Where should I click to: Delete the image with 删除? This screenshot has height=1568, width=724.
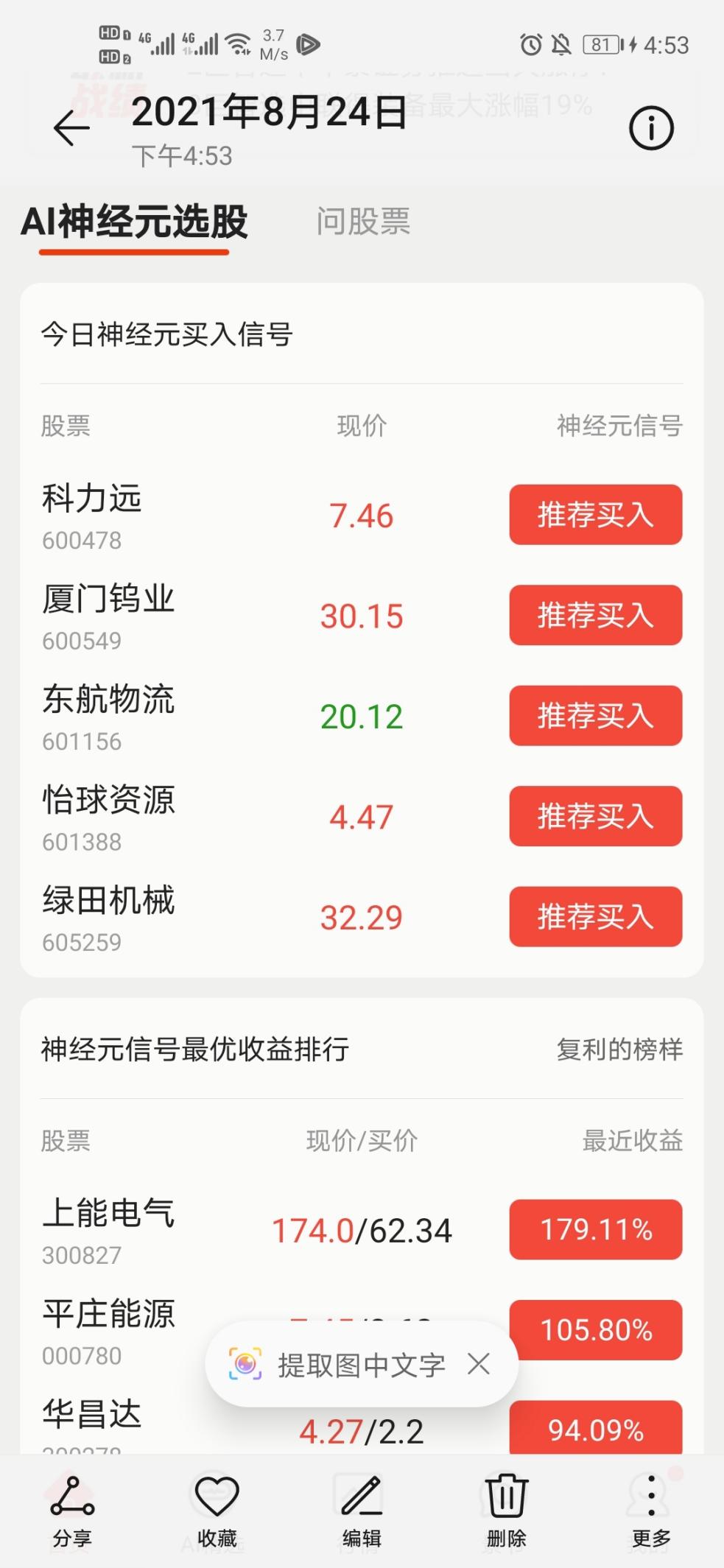(x=507, y=1511)
